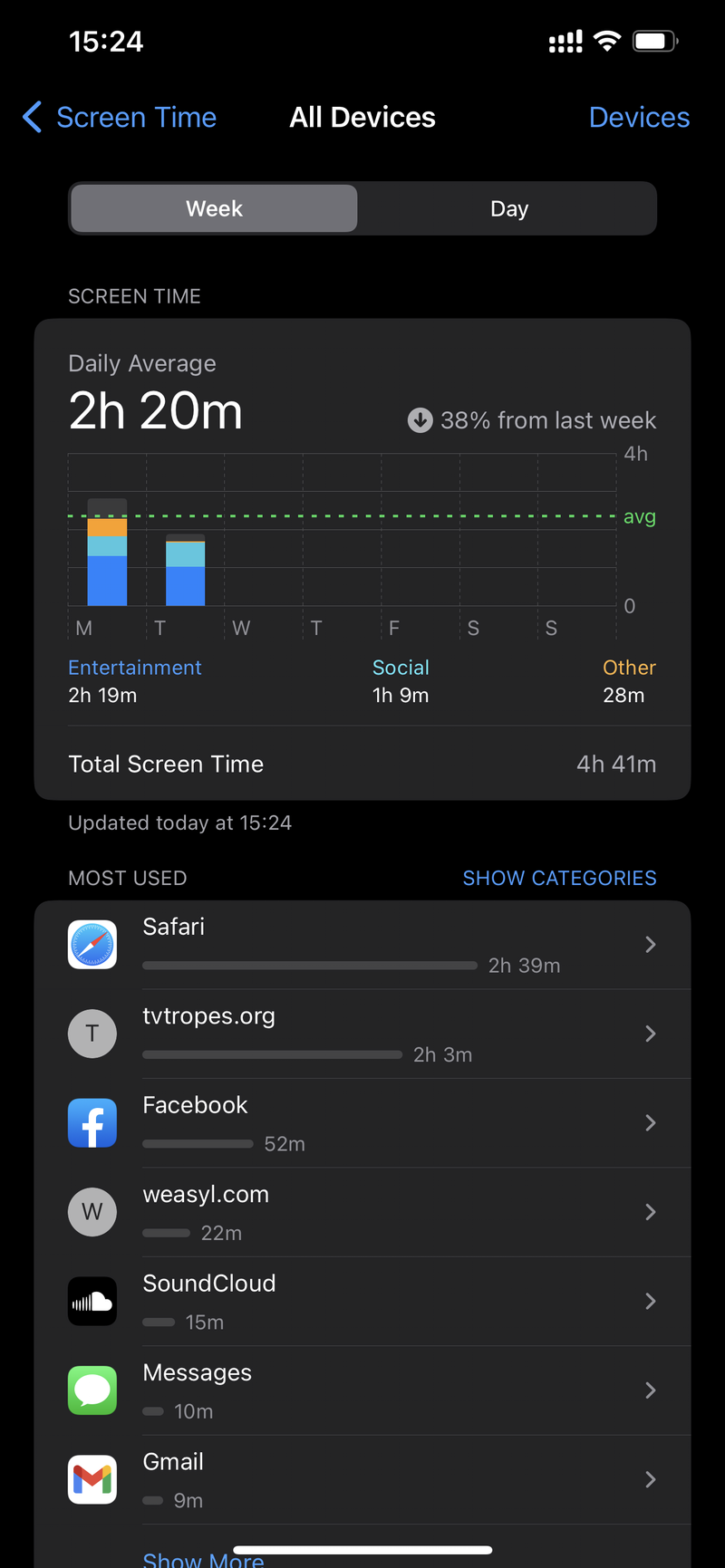725x1568 pixels.
Task: Open SHOW CATEGORIES
Action: pyautogui.click(x=559, y=878)
